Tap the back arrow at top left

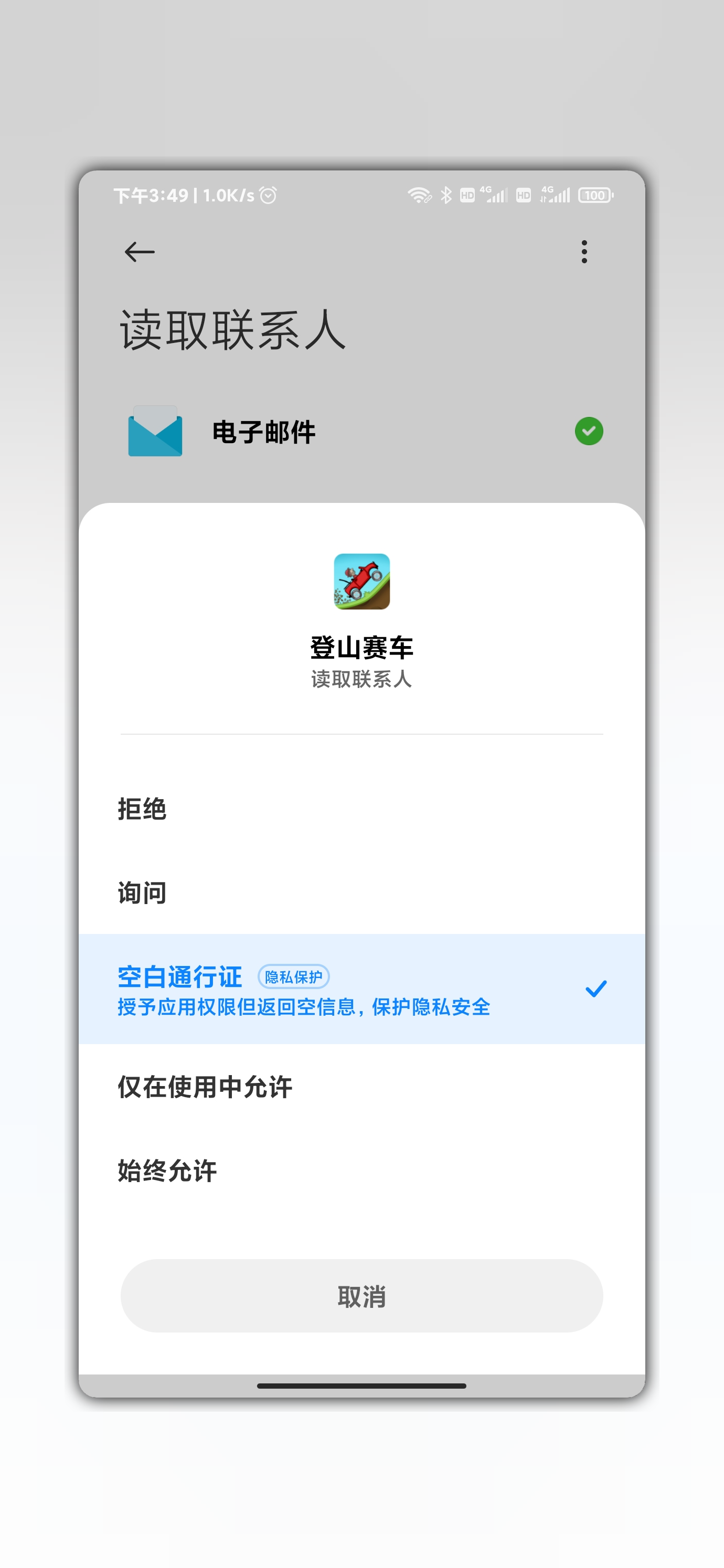click(139, 251)
